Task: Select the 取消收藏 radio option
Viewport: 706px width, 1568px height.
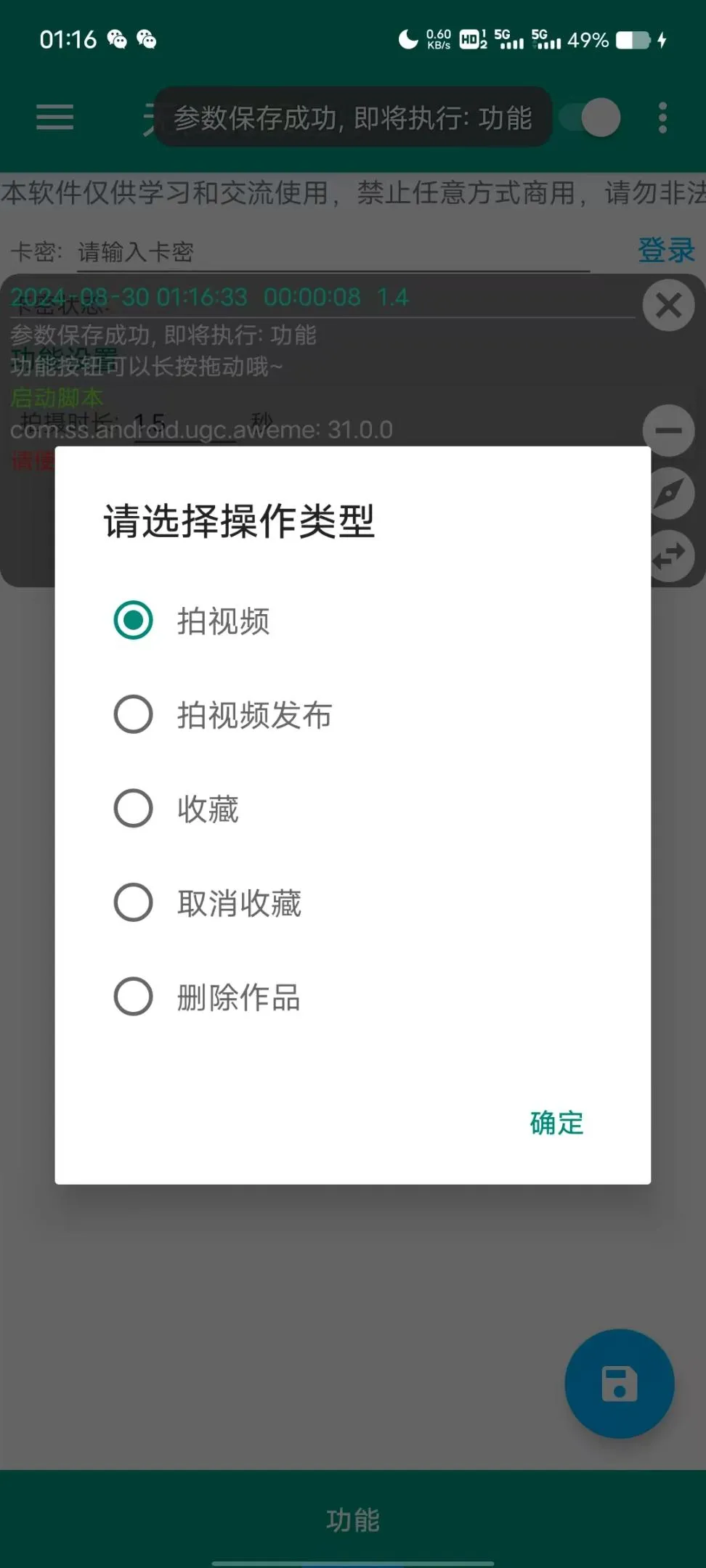Action: (x=132, y=902)
